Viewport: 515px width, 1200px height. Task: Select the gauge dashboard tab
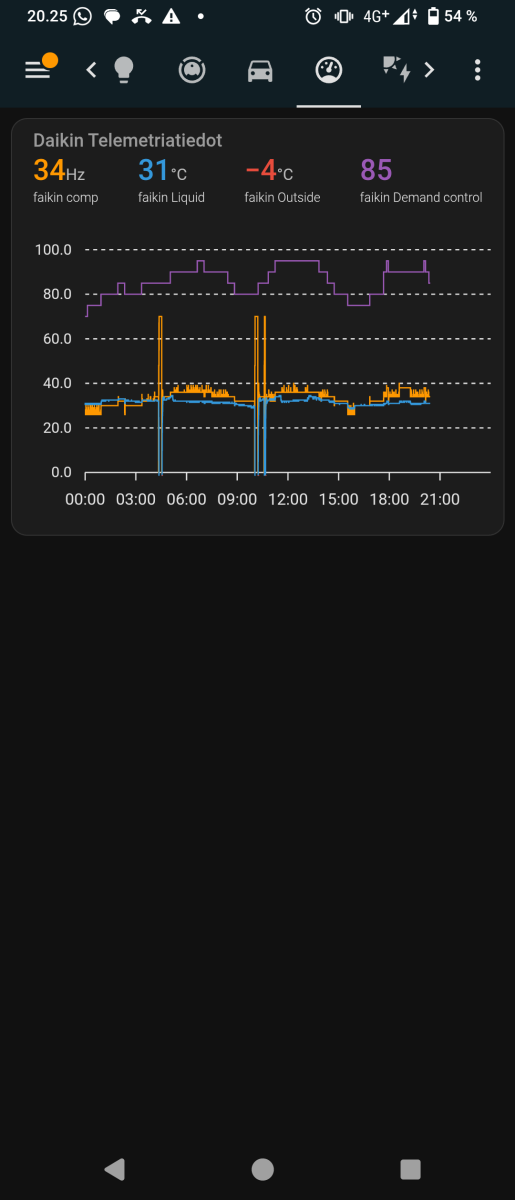tap(328, 70)
